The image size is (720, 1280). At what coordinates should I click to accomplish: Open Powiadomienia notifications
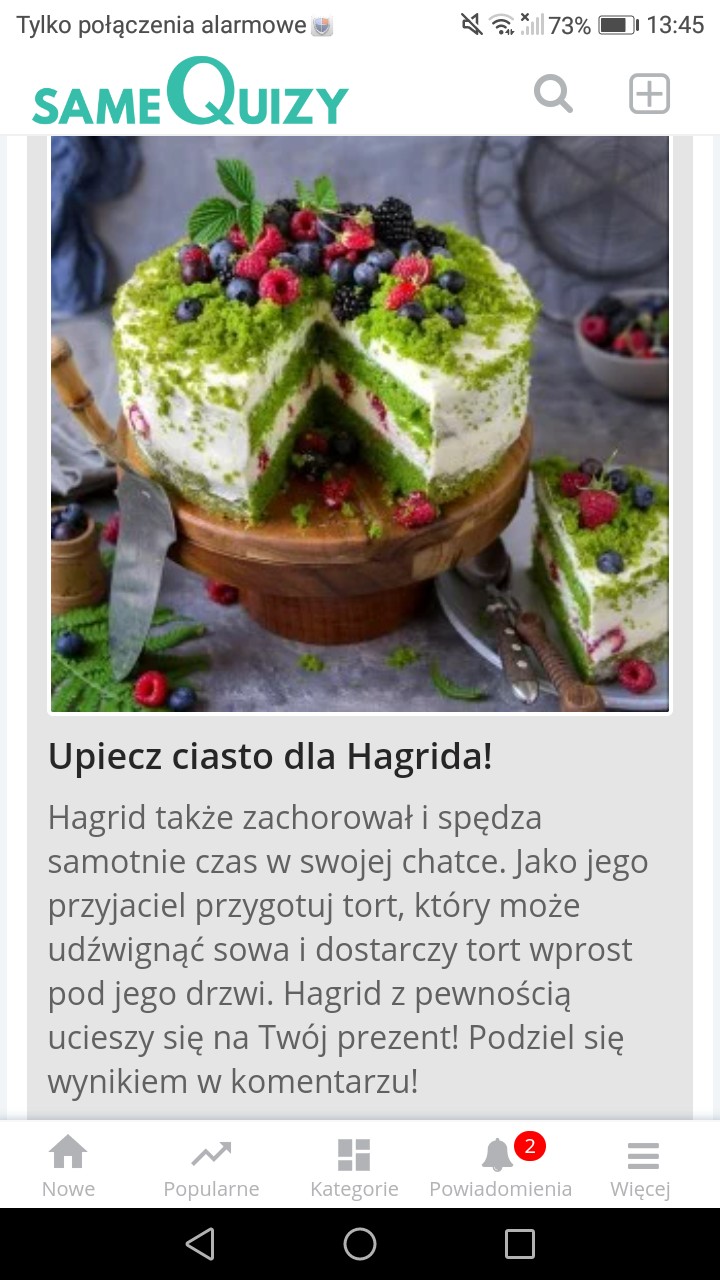pyautogui.click(x=500, y=1166)
